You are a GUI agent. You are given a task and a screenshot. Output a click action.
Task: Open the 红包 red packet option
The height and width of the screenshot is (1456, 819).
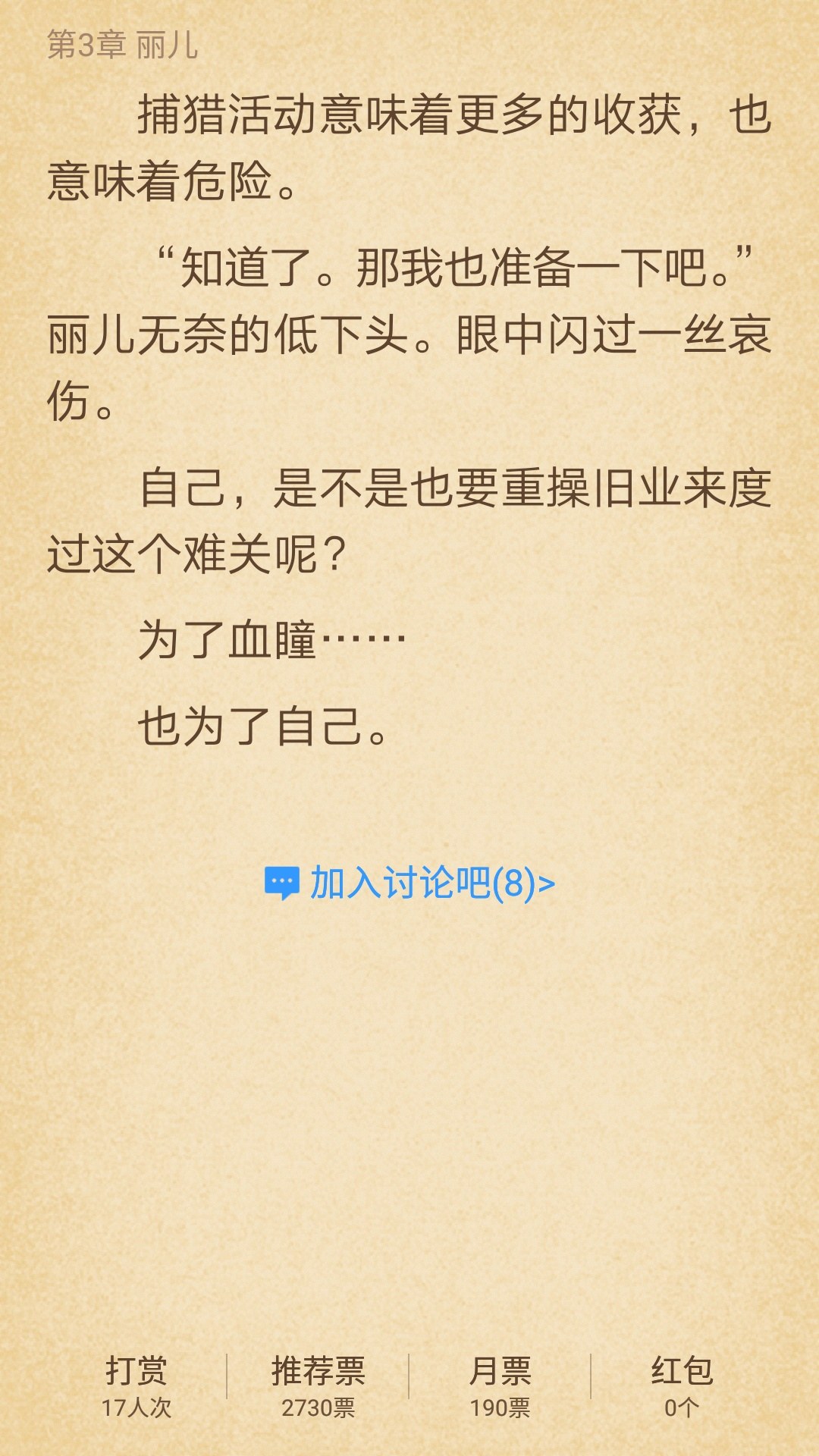coord(681,1385)
